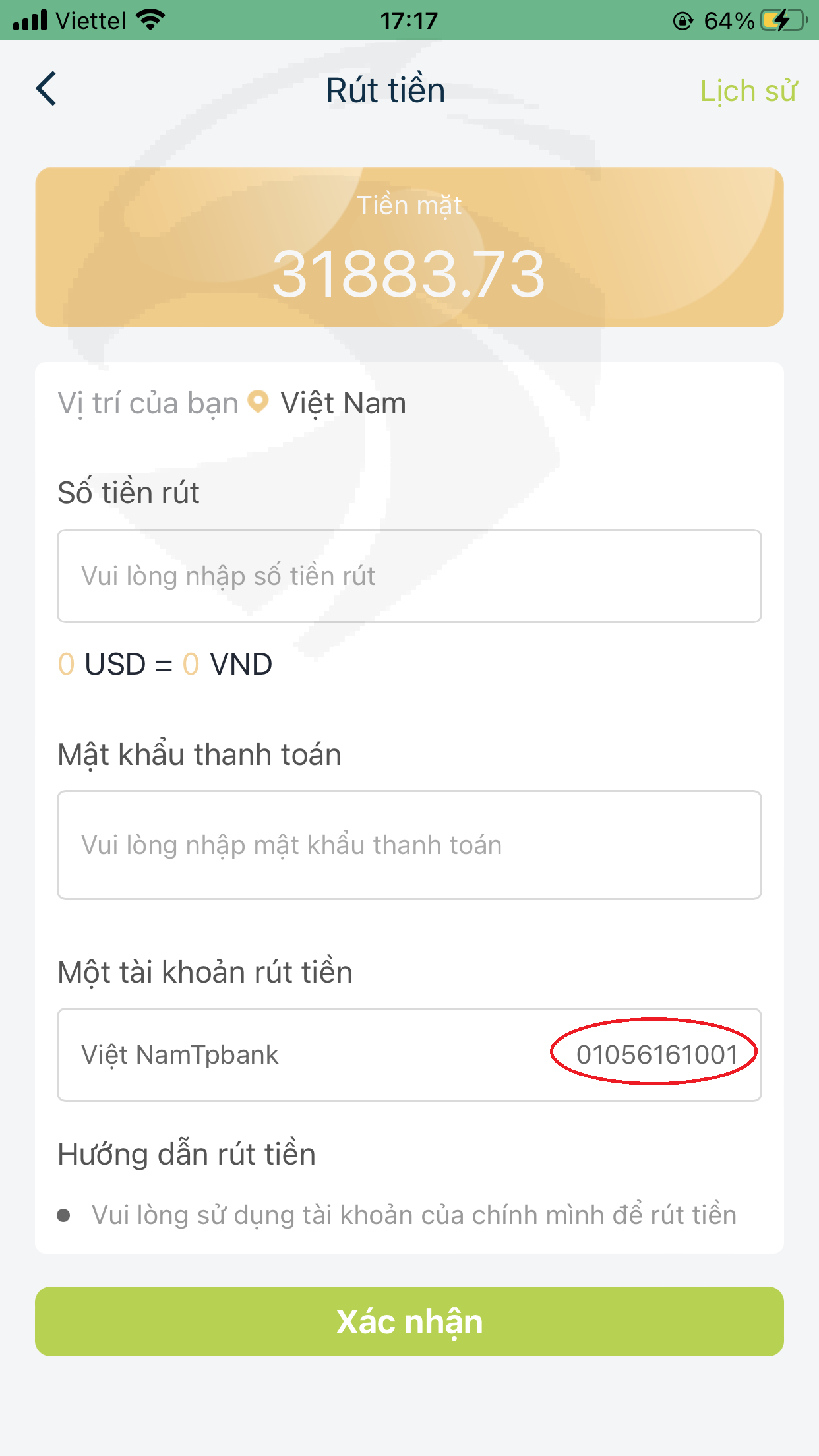Tap the Số tiền rút amount field
Image resolution: width=819 pixels, height=1456 pixels.
tap(409, 576)
